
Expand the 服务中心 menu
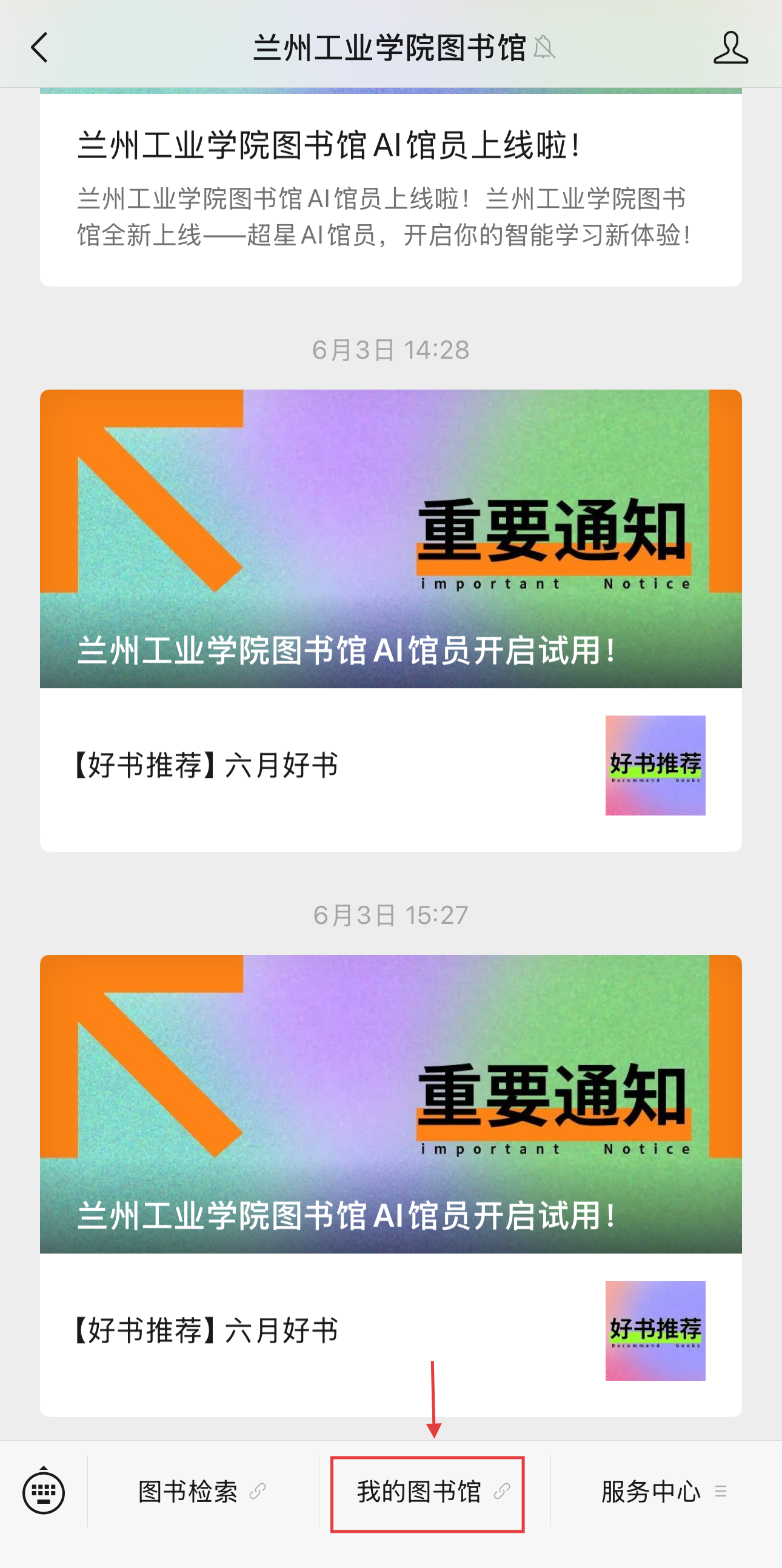pos(663,1492)
